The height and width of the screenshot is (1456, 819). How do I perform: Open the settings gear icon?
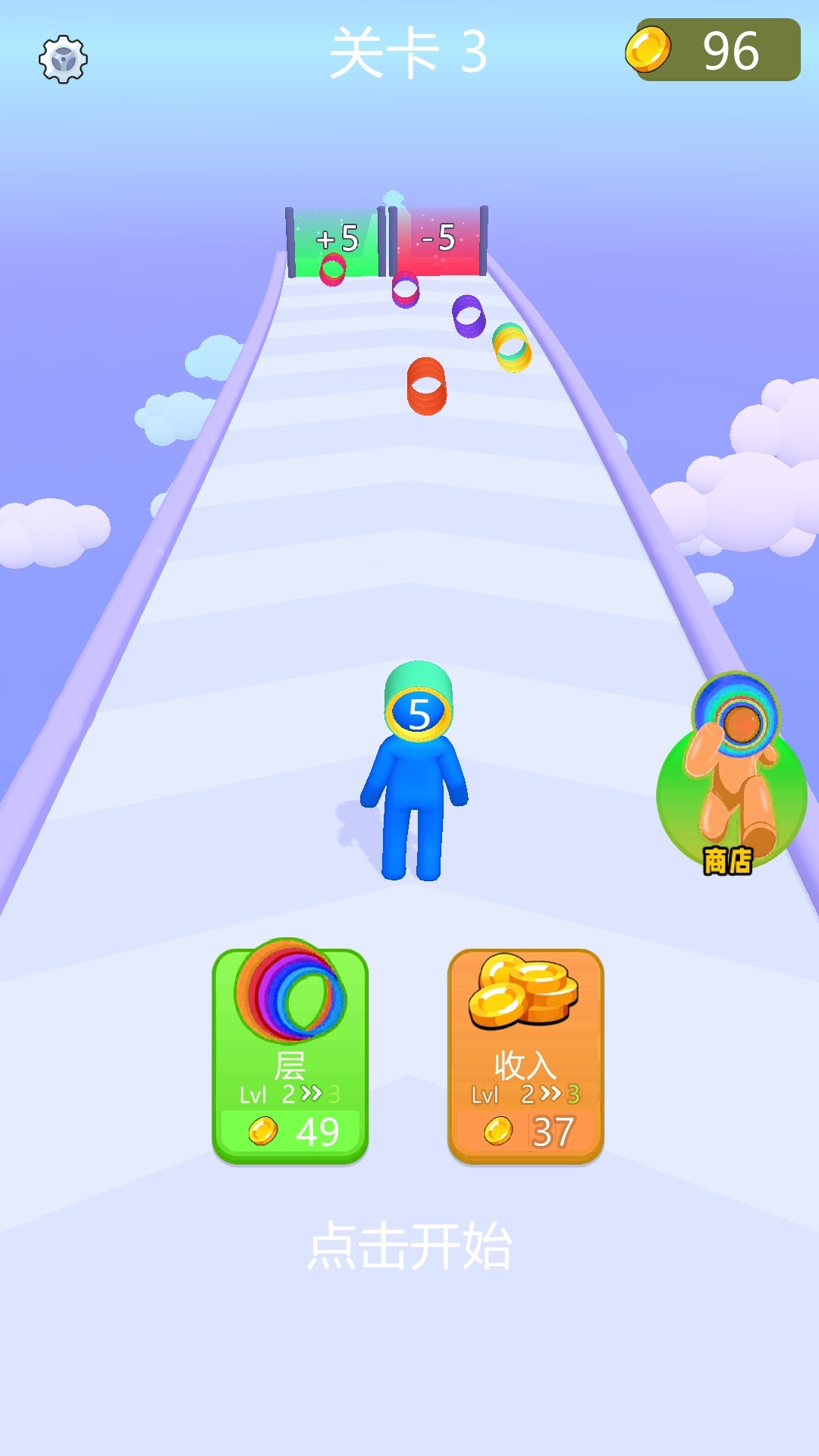pyautogui.click(x=63, y=58)
